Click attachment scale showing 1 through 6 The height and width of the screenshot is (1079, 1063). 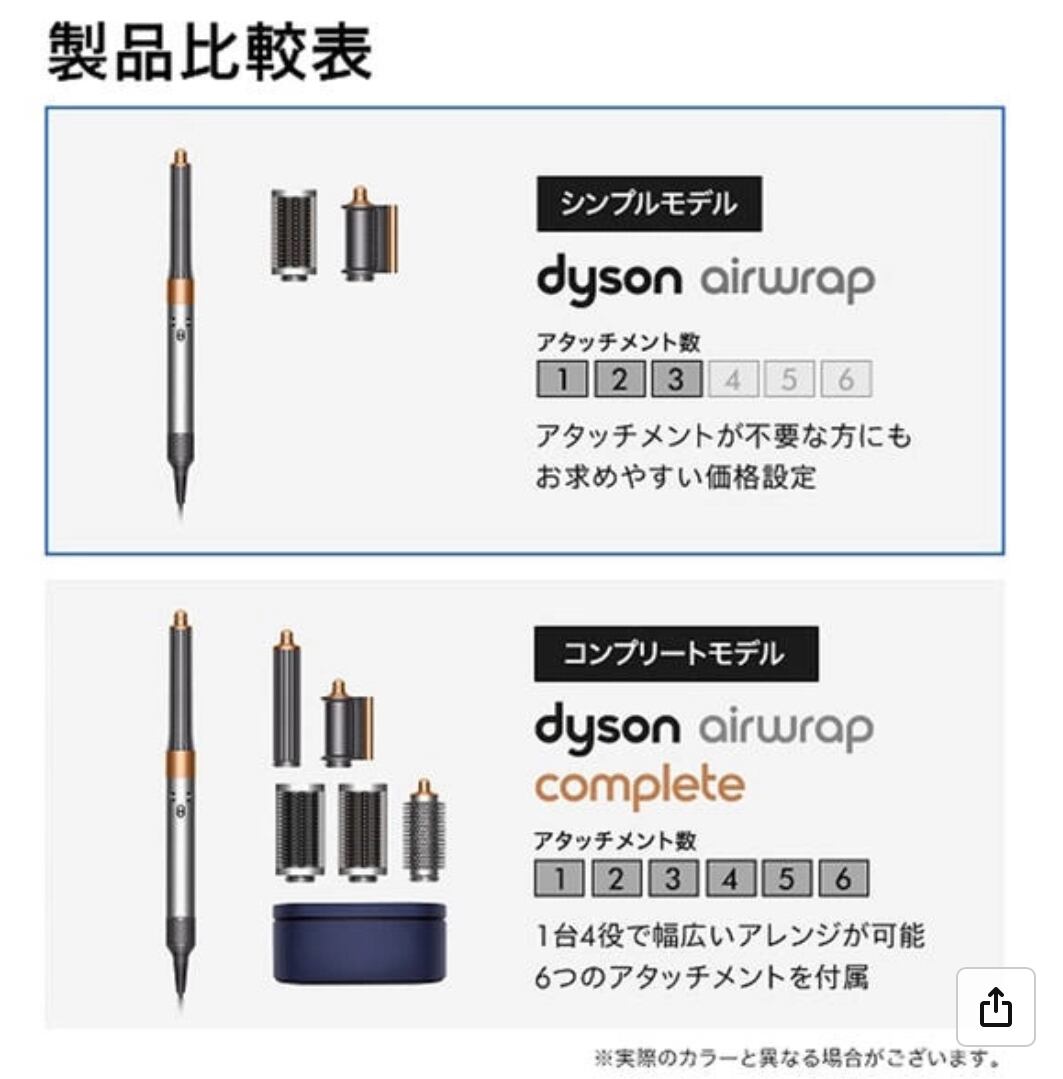point(703,880)
